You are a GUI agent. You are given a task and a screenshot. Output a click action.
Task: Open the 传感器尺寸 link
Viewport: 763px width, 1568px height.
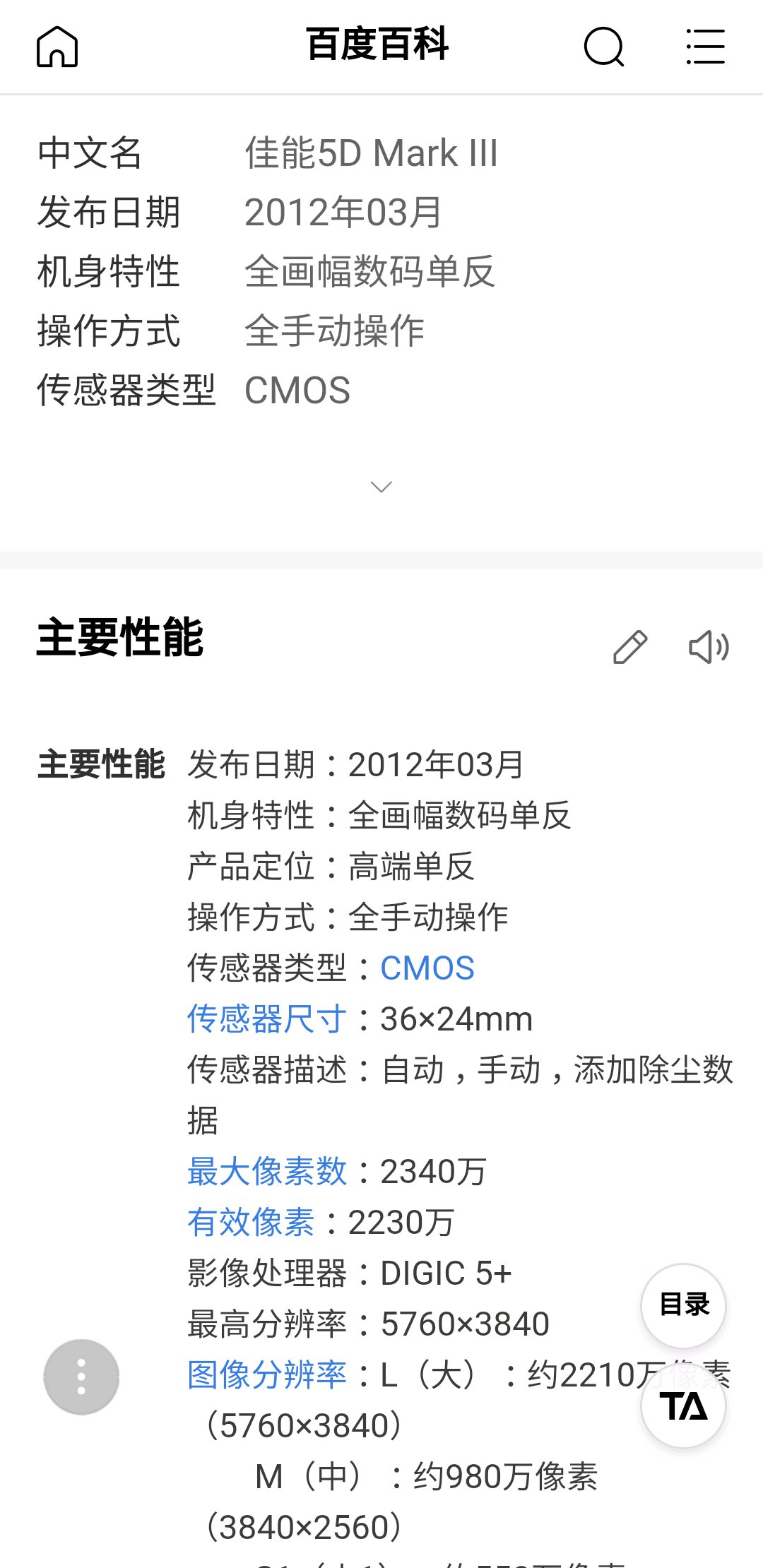pyautogui.click(x=266, y=1018)
